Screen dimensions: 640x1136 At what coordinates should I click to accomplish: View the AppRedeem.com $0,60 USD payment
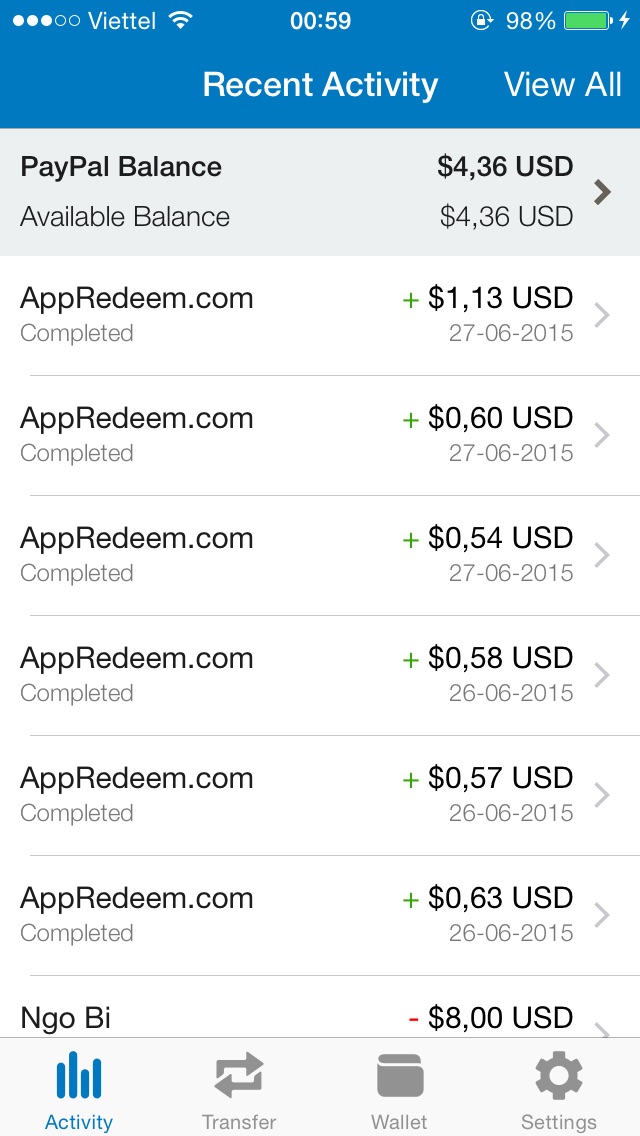(x=320, y=435)
